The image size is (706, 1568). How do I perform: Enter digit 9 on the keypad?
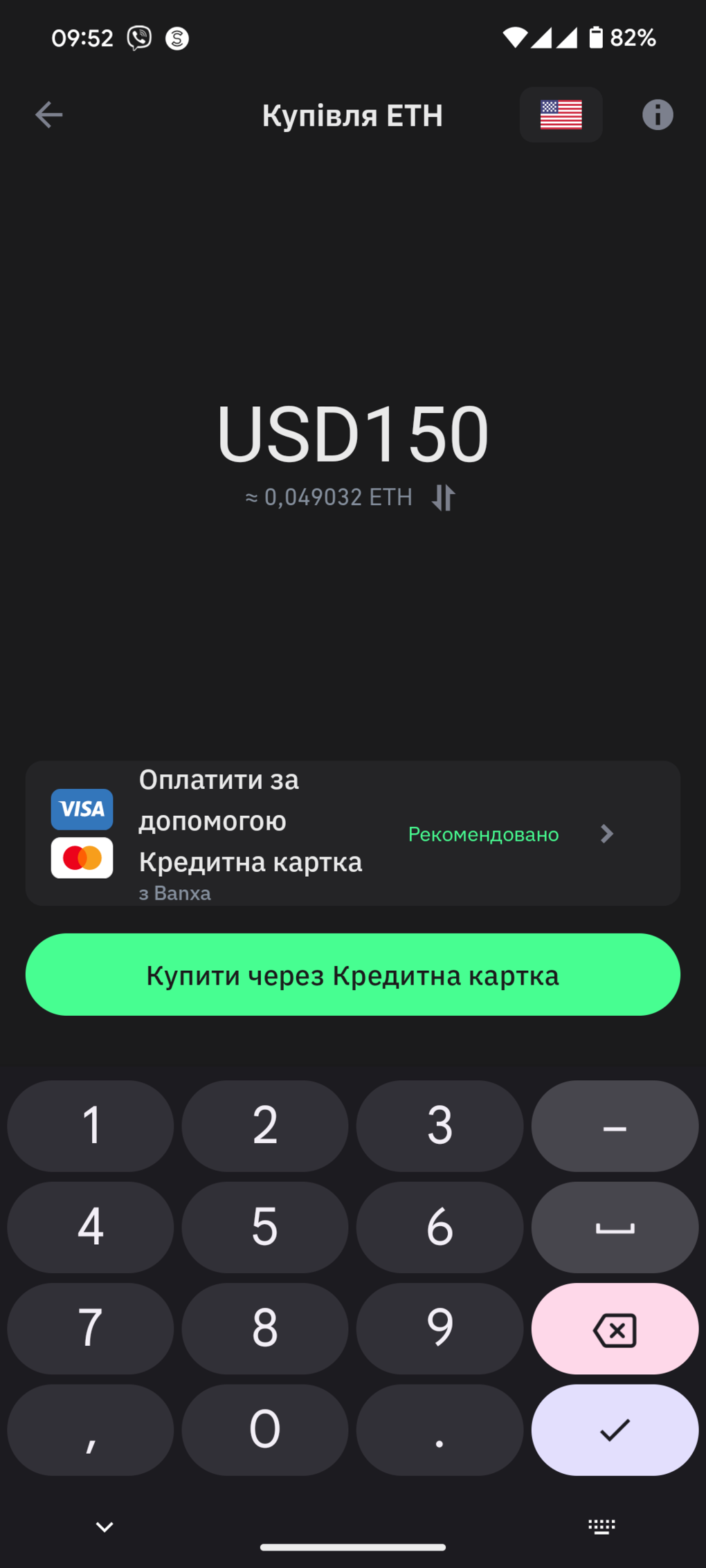[x=440, y=1329]
